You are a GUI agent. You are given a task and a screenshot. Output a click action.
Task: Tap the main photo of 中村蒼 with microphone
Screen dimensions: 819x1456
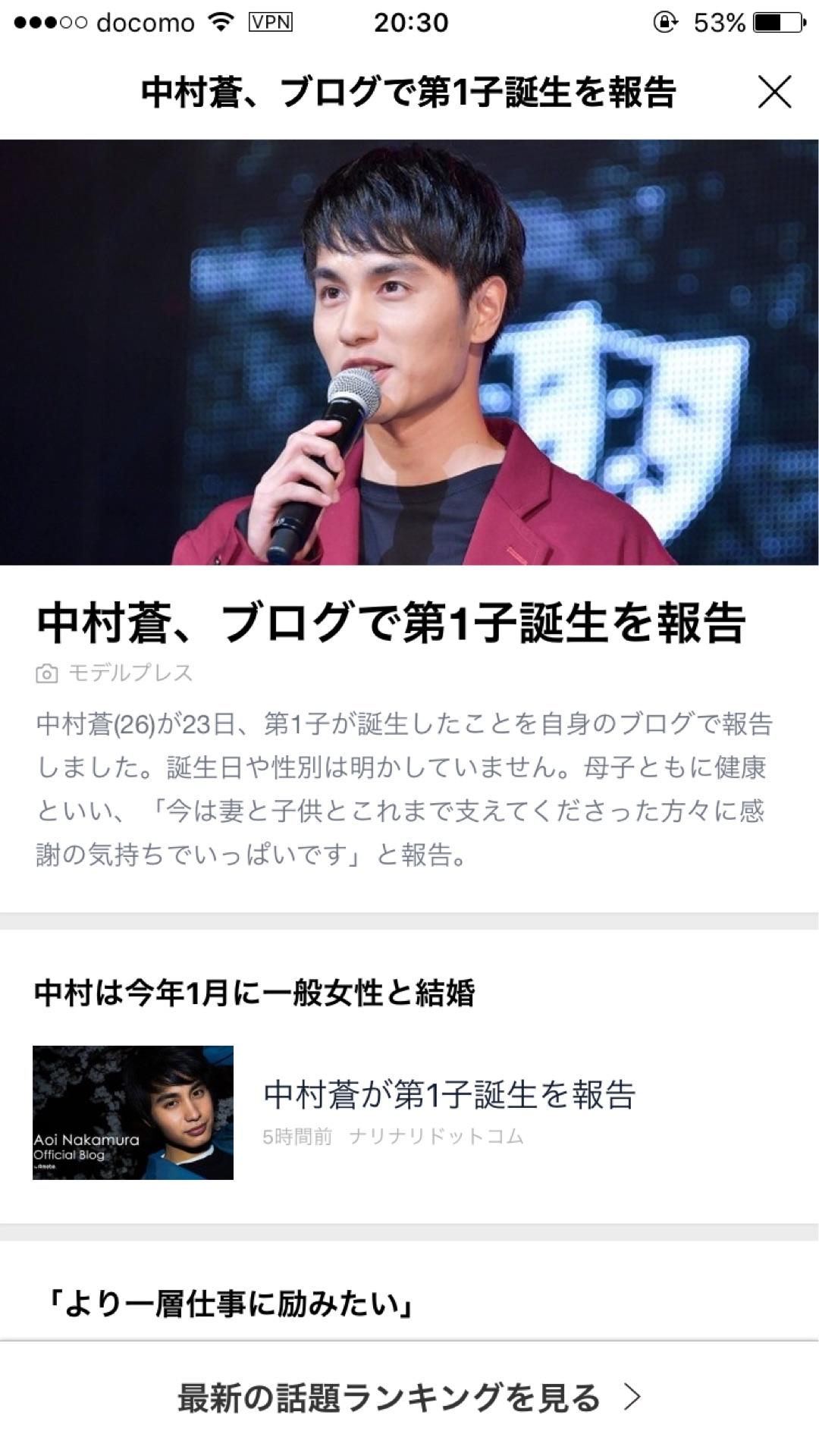409,353
